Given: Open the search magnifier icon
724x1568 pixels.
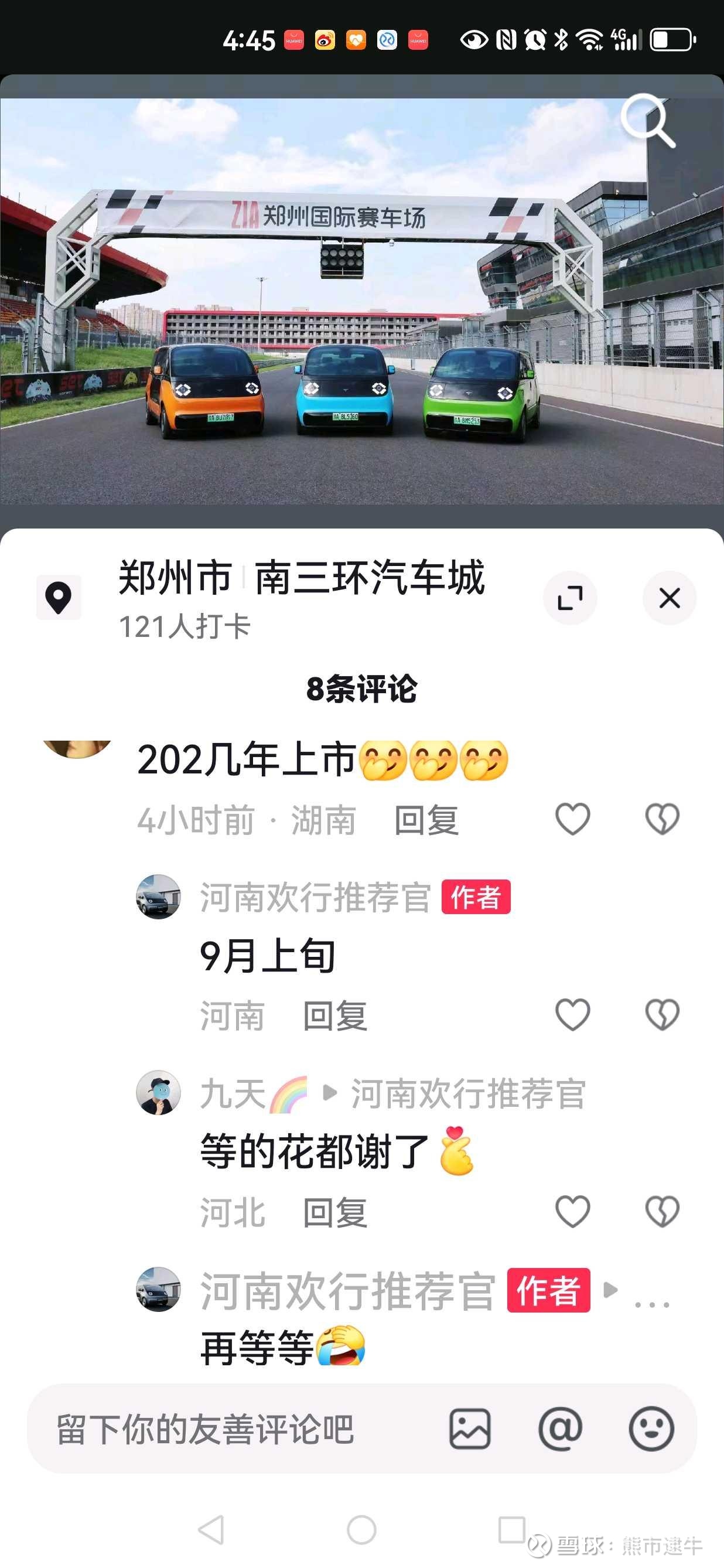Looking at the screenshot, I should 648,120.
